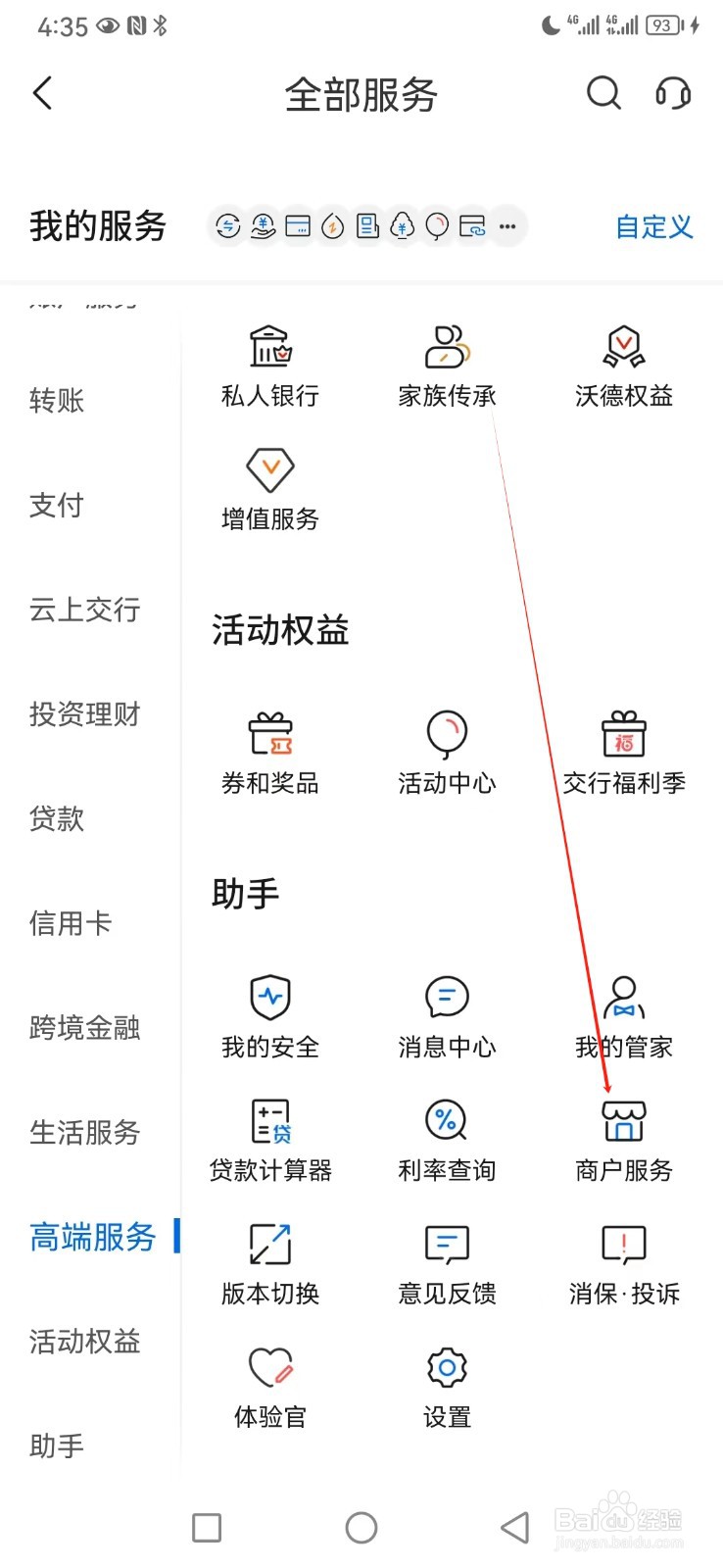Open 意见反馈 feedback

click(x=446, y=1261)
